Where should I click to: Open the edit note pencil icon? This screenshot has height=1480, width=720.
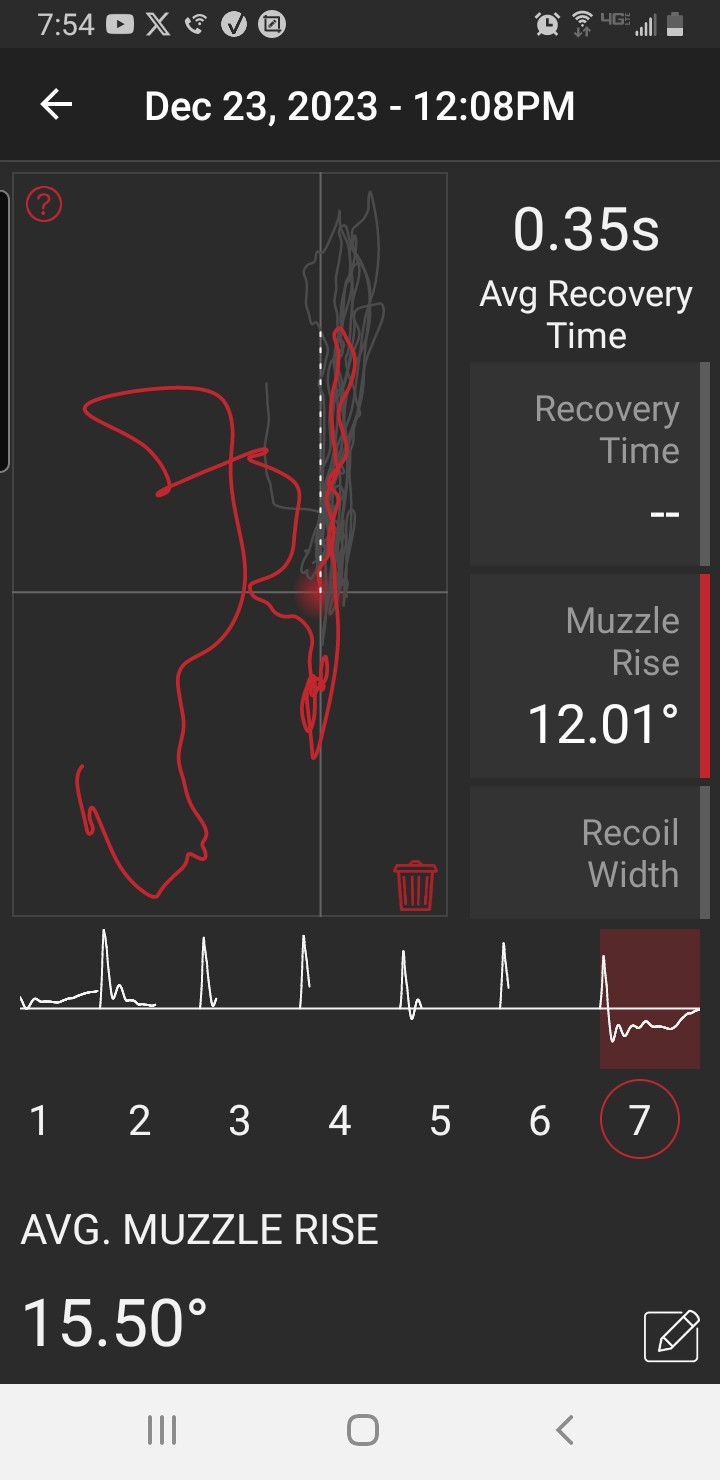pos(671,1335)
